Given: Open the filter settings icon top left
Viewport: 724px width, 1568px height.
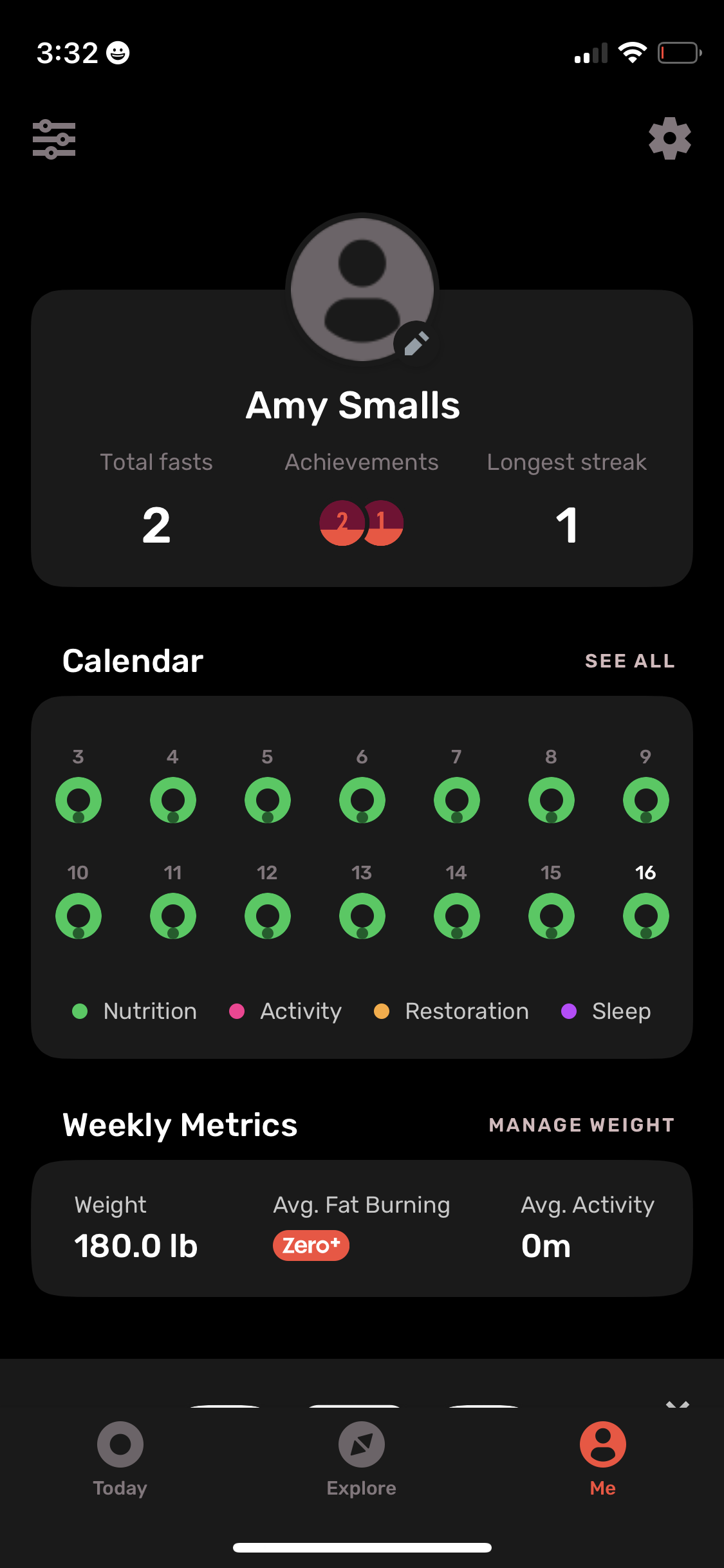Looking at the screenshot, I should pos(54,138).
